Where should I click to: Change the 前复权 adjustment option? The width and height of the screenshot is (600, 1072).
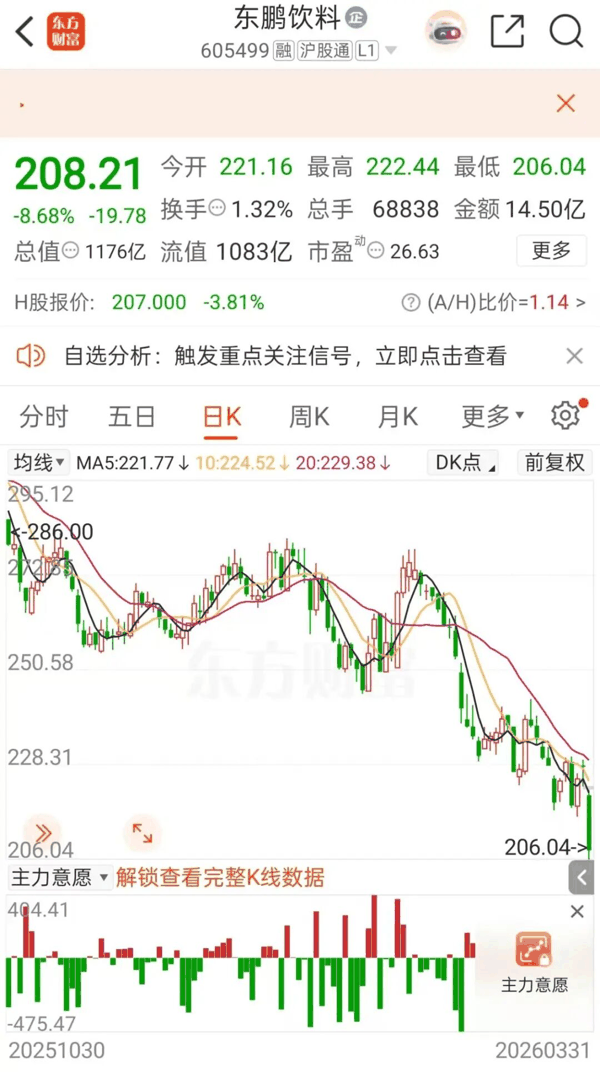pyautogui.click(x=554, y=463)
